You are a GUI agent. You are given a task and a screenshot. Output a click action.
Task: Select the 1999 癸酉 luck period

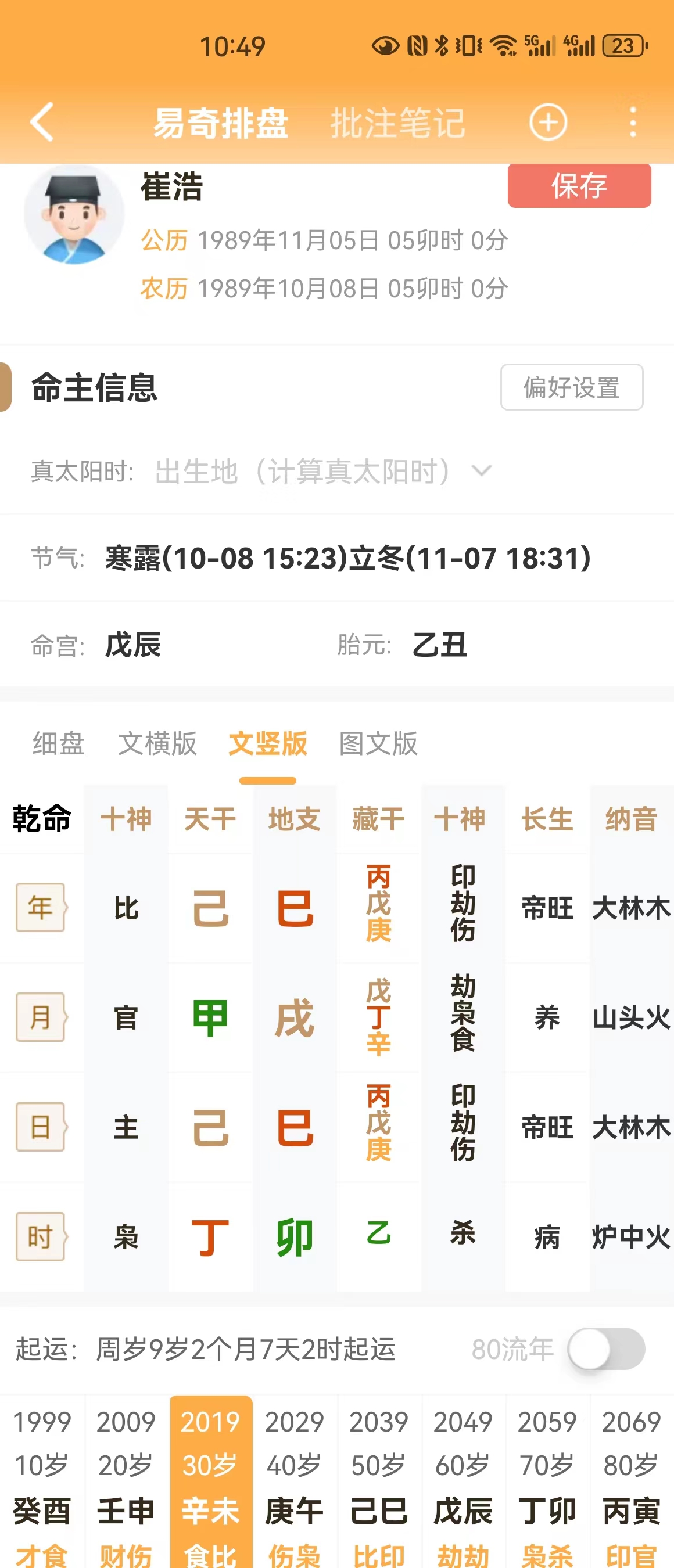(x=41, y=1479)
